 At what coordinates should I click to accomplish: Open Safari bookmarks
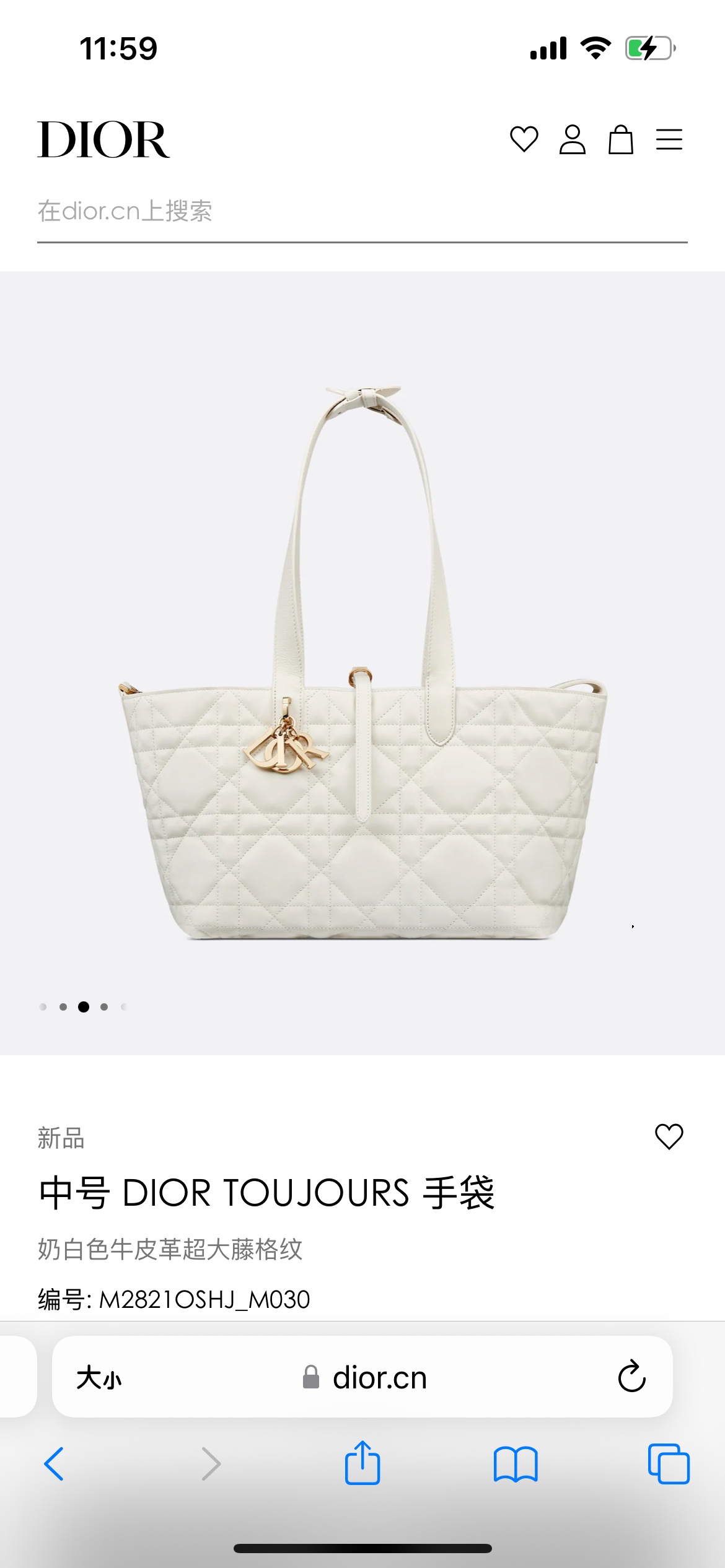515,1464
